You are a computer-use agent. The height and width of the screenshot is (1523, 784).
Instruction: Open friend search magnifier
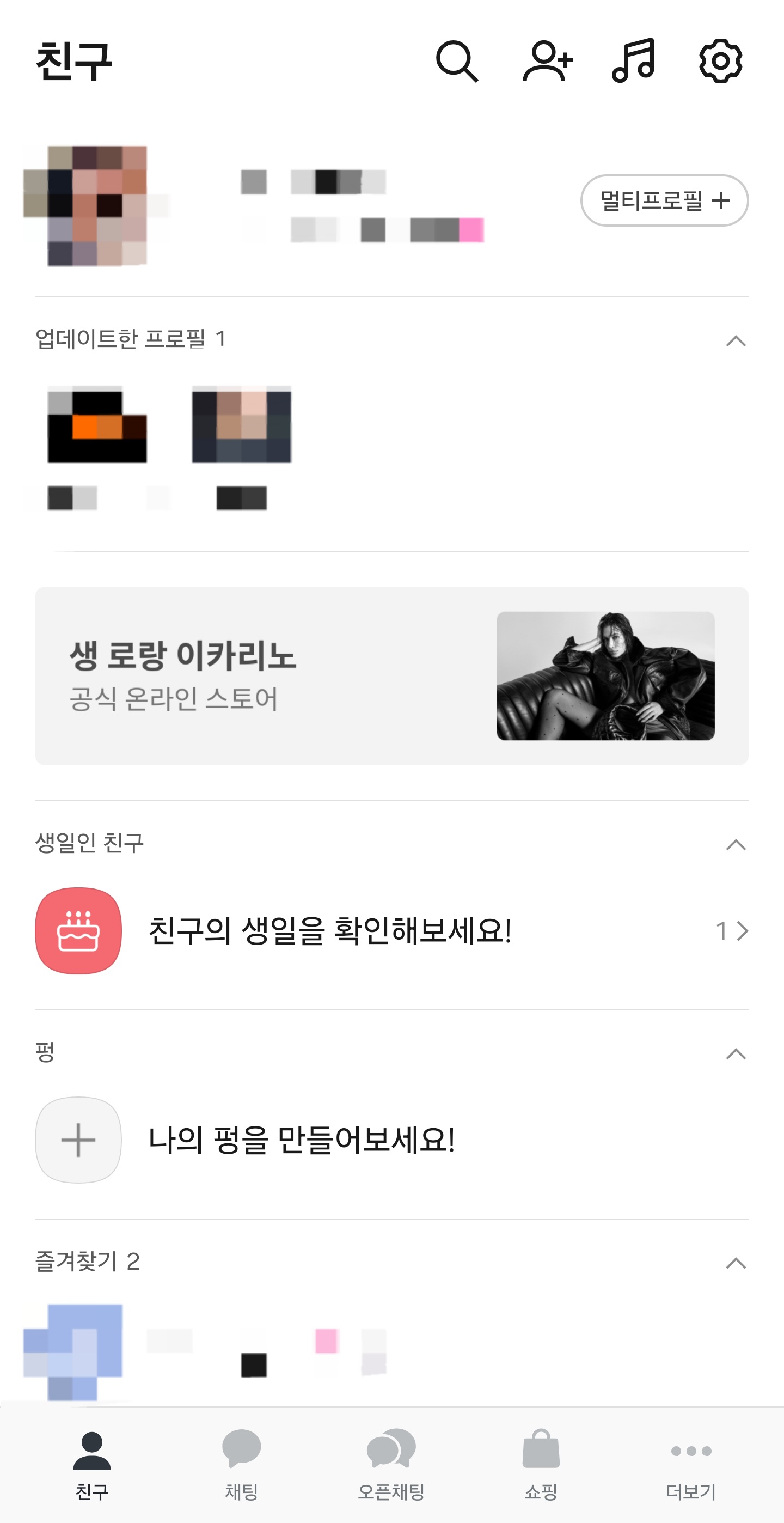click(457, 61)
